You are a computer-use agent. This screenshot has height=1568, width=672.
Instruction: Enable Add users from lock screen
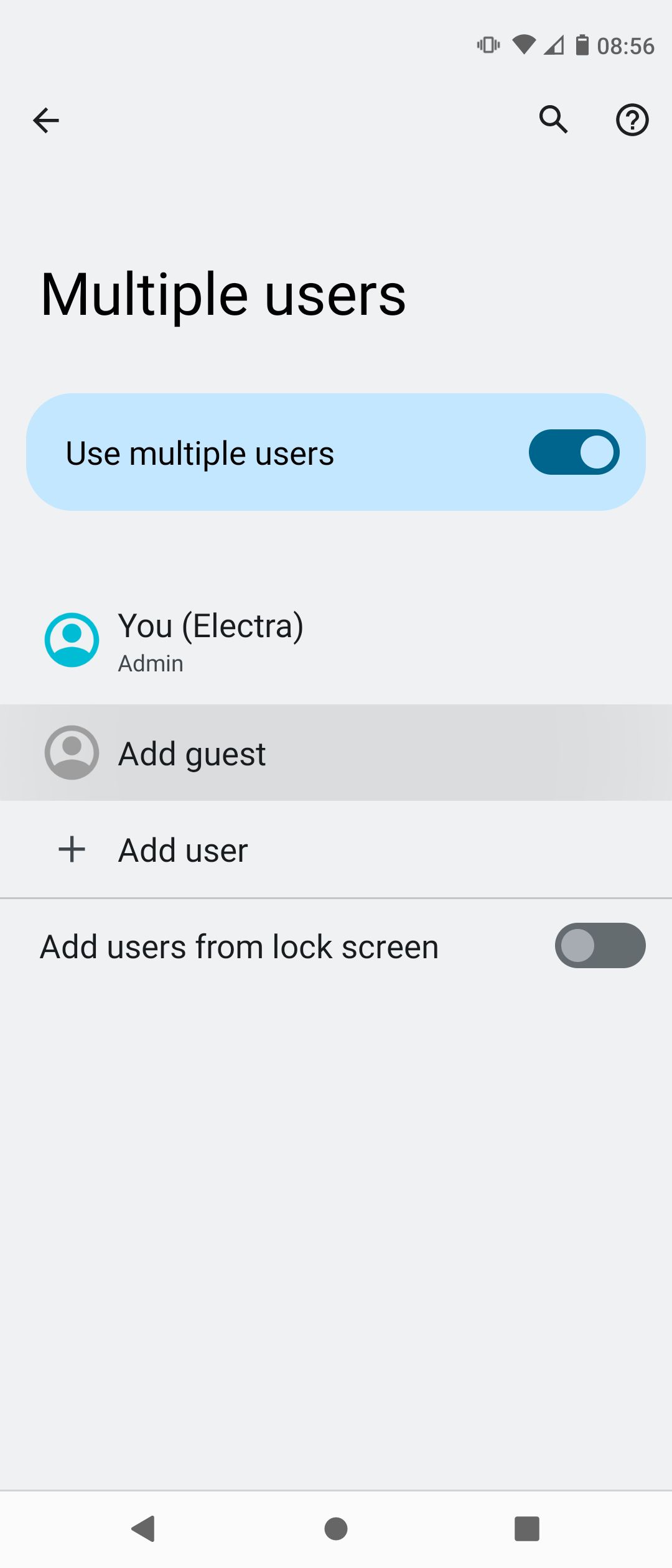pos(599,945)
